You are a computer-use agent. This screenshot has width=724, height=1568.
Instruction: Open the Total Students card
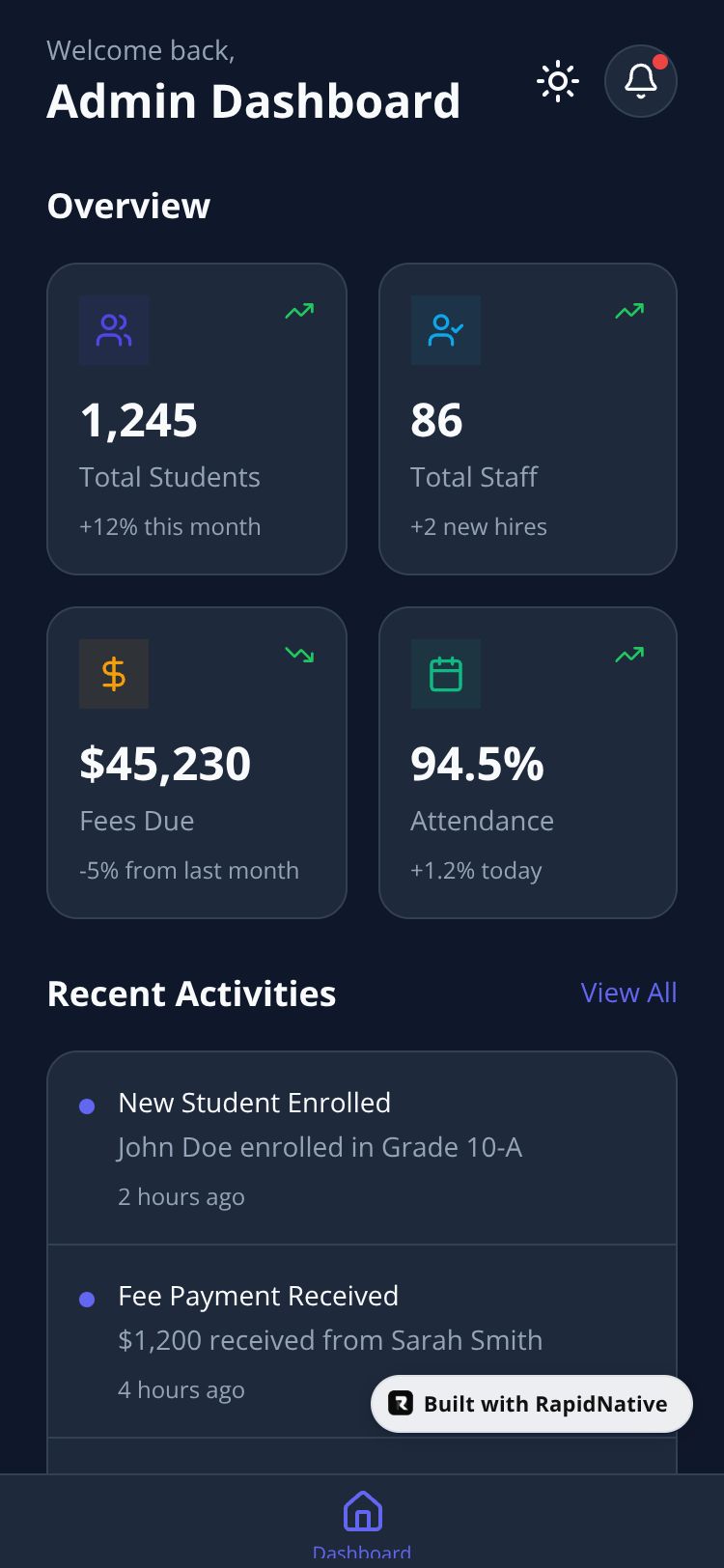197,419
